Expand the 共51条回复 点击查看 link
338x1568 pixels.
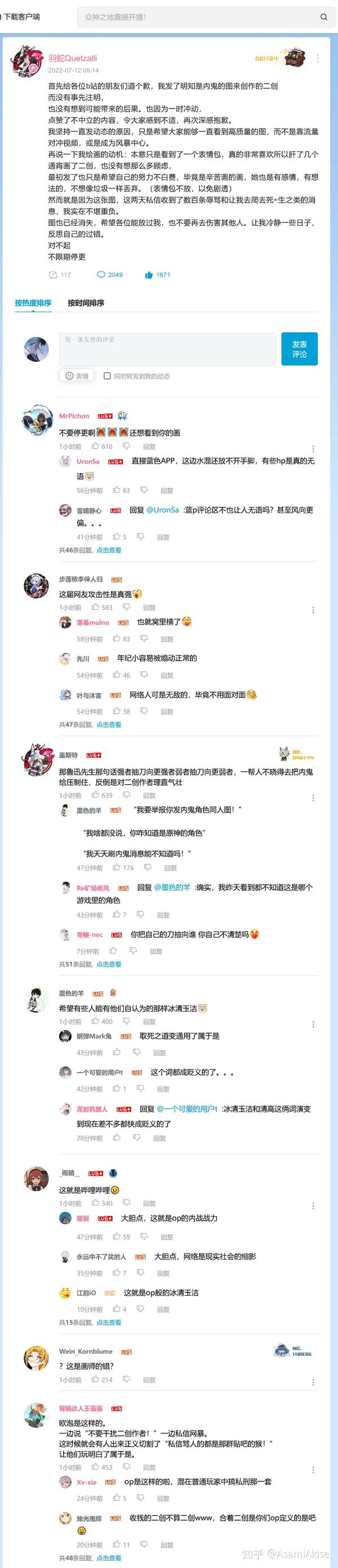(x=108, y=964)
